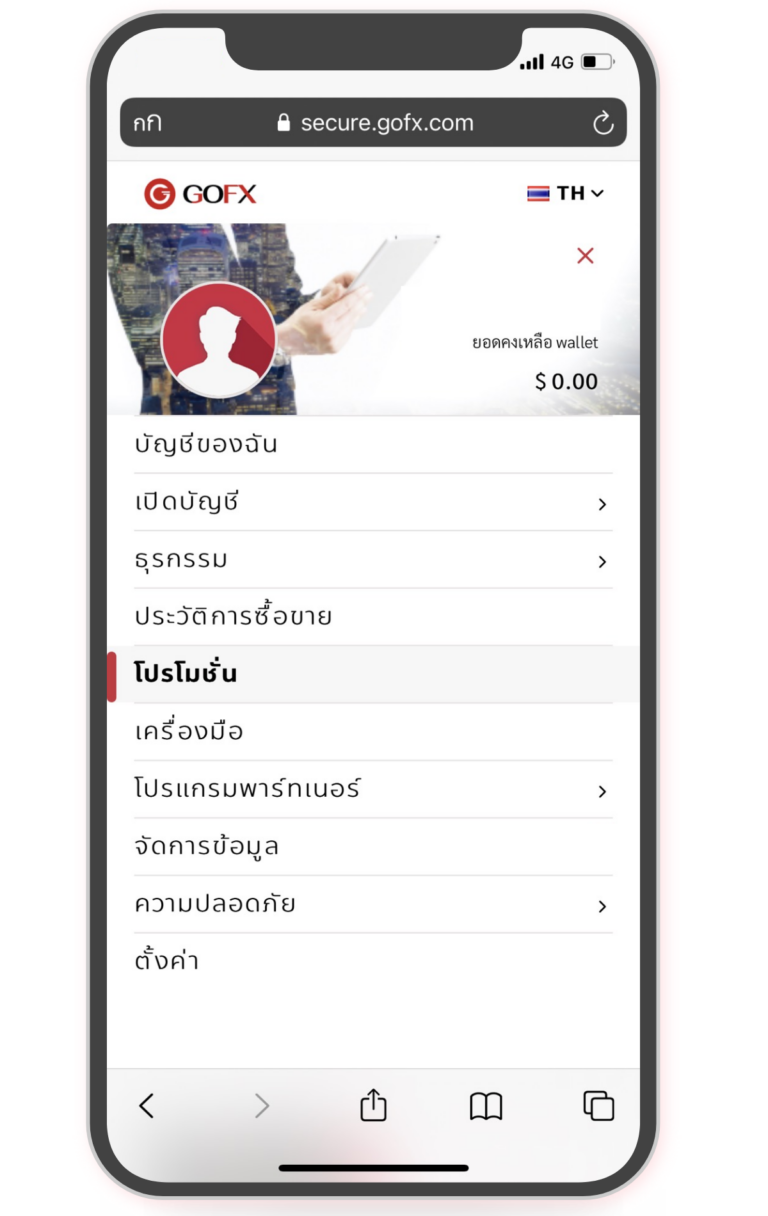Open เครื่องมือ menu item
Screen dimensions: 768x1216
[x=189, y=732]
